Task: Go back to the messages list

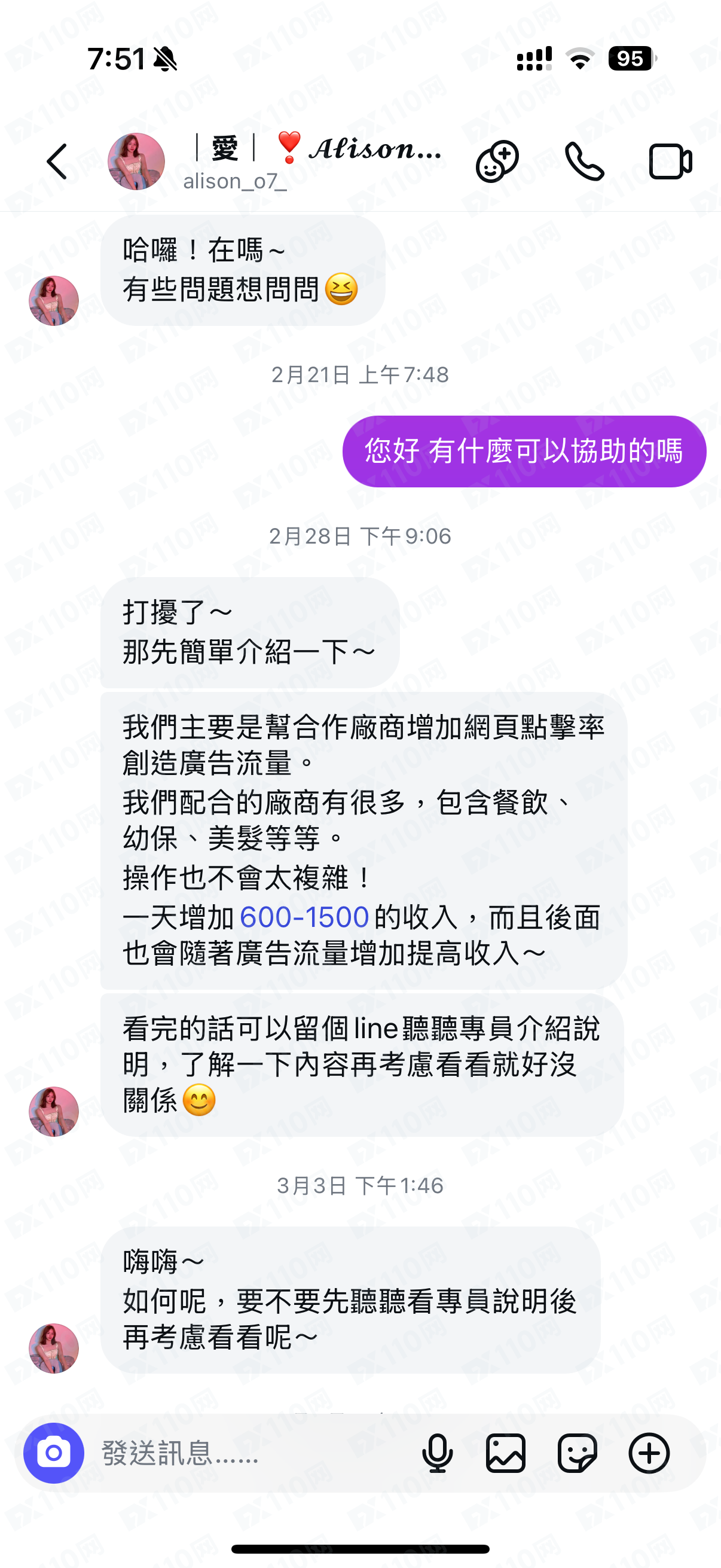Action: (x=57, y=162)
